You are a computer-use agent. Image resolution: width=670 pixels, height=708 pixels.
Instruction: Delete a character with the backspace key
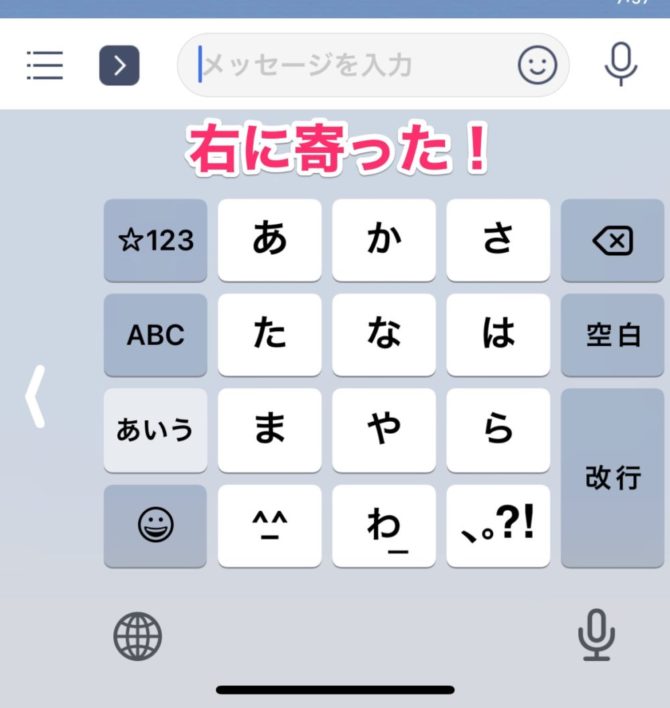pos(612,240)
